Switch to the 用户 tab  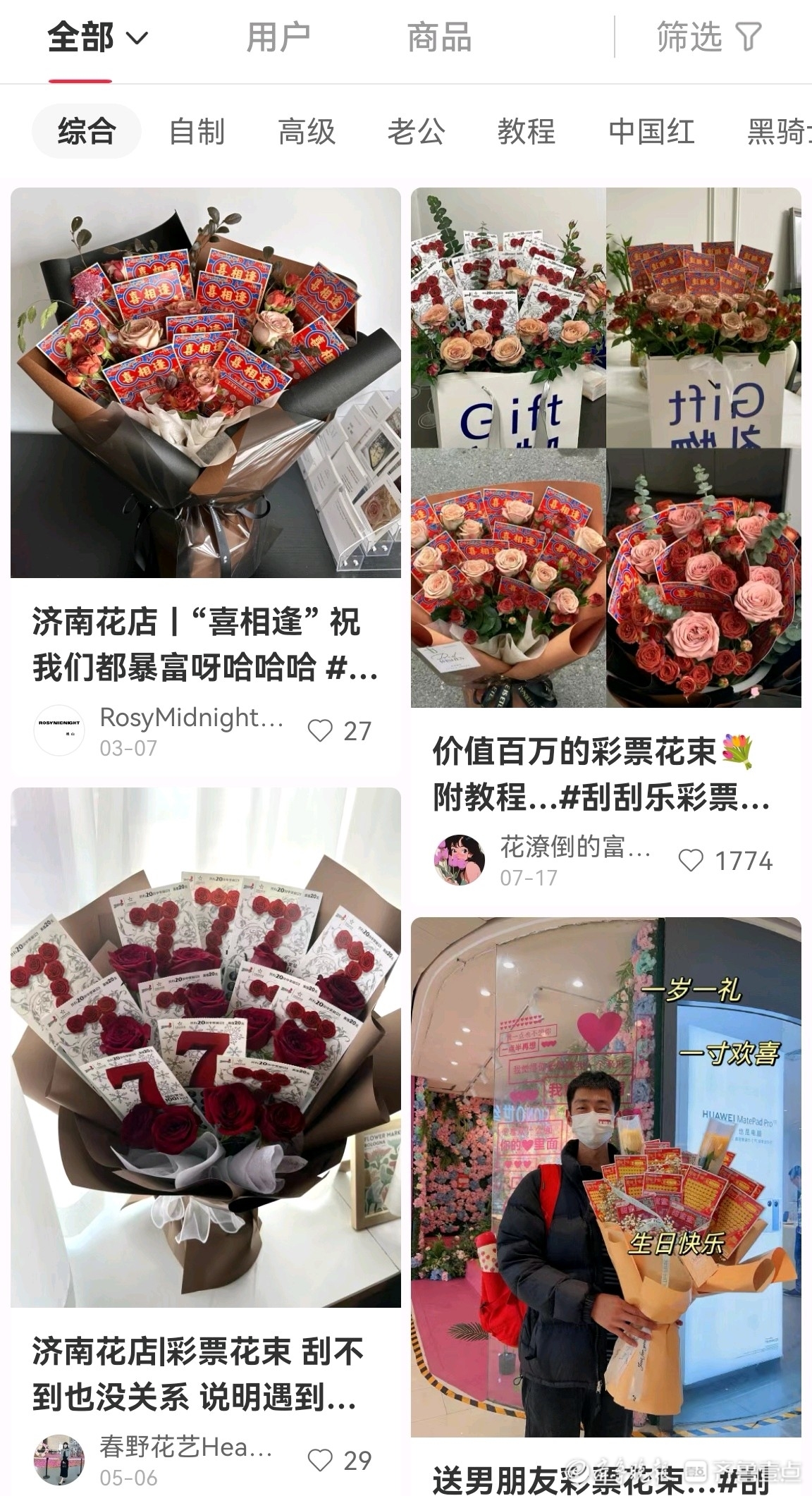click(x=278, y=38)
